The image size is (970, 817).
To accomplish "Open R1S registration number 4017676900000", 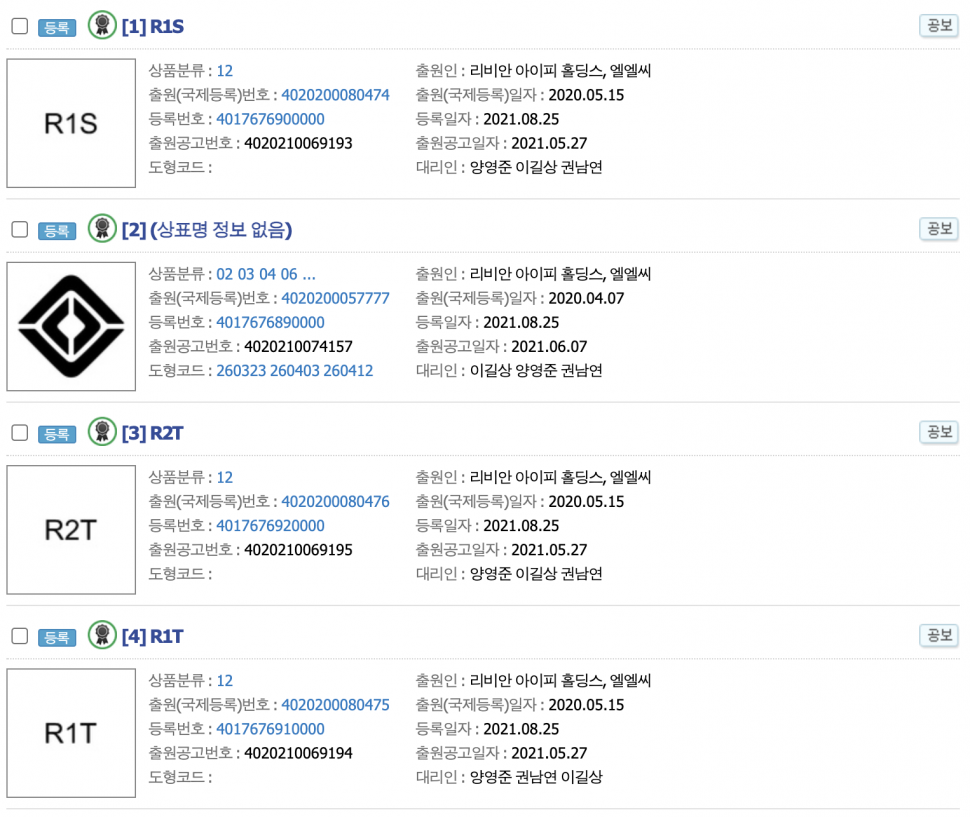I will (x=270, y=119).
